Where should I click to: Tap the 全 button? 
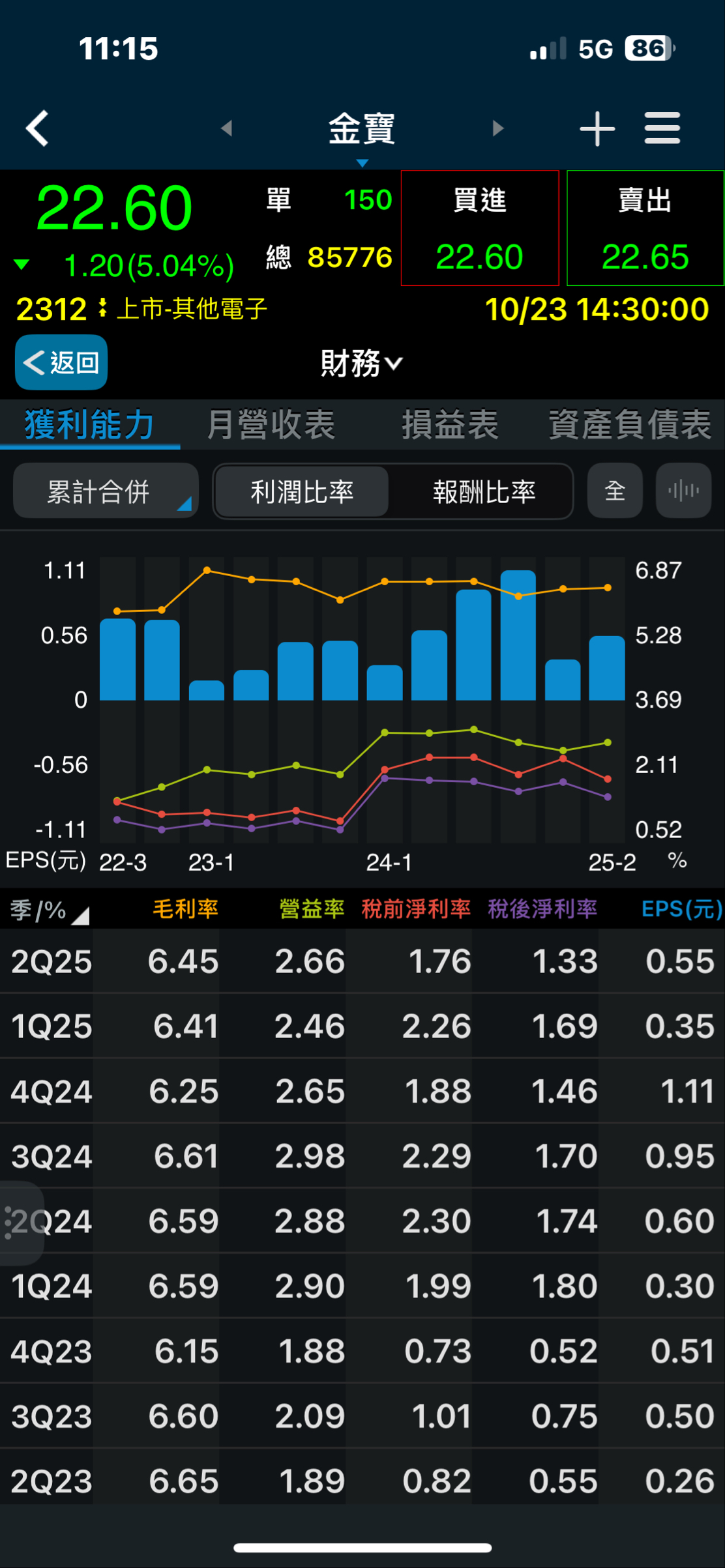[x=615, y=491]
